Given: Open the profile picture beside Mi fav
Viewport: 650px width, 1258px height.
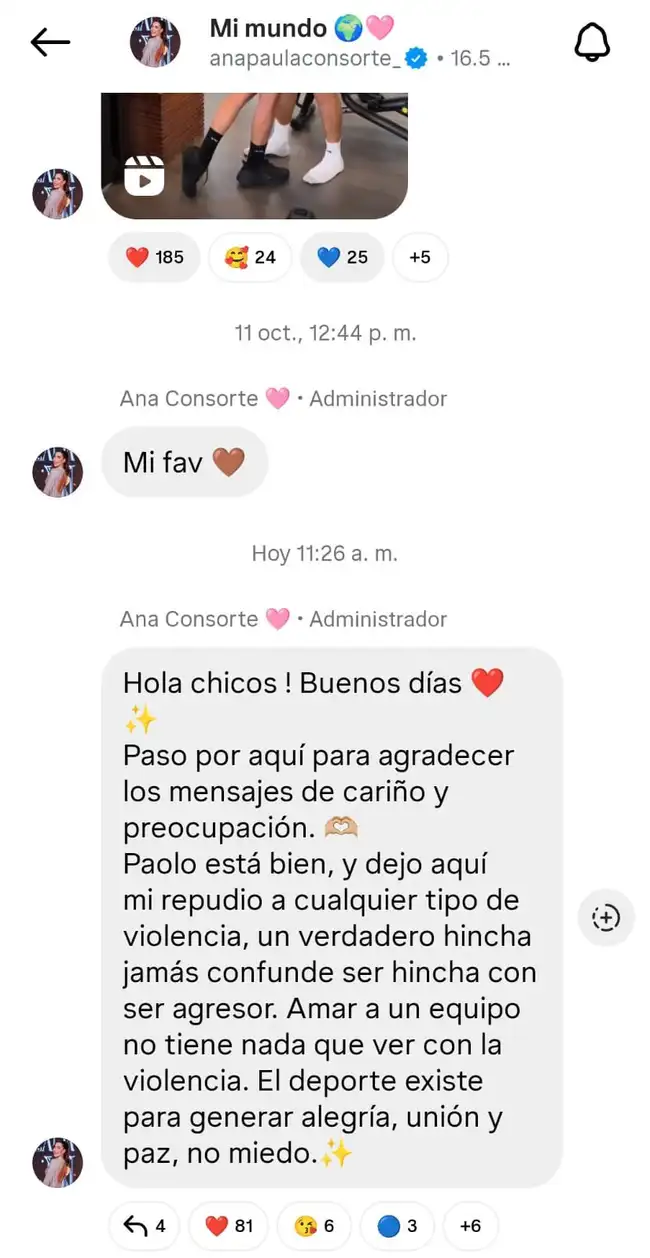Looking at the screenshot, I should coord(57,472).
